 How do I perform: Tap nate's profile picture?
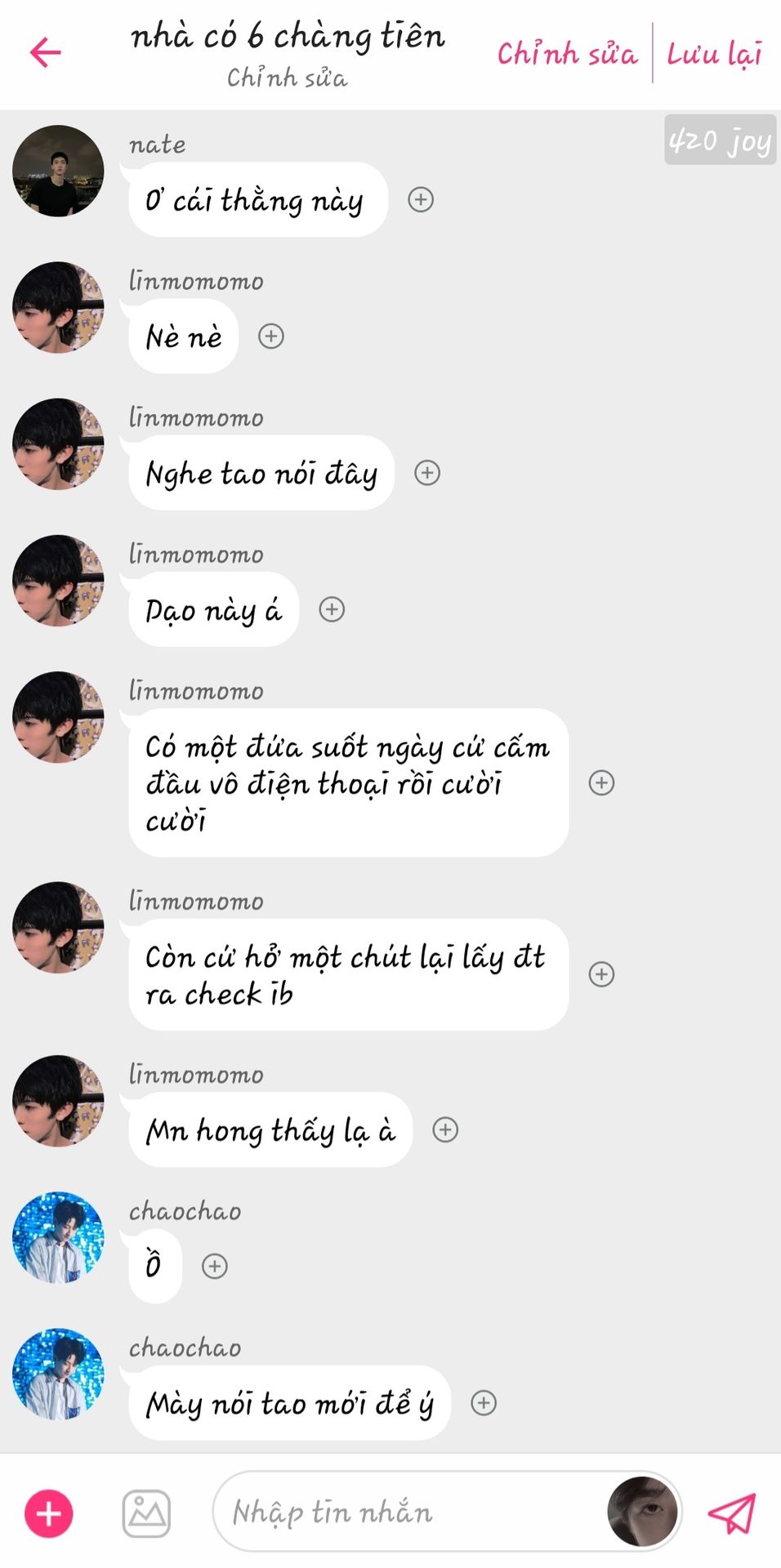[58, 171]
